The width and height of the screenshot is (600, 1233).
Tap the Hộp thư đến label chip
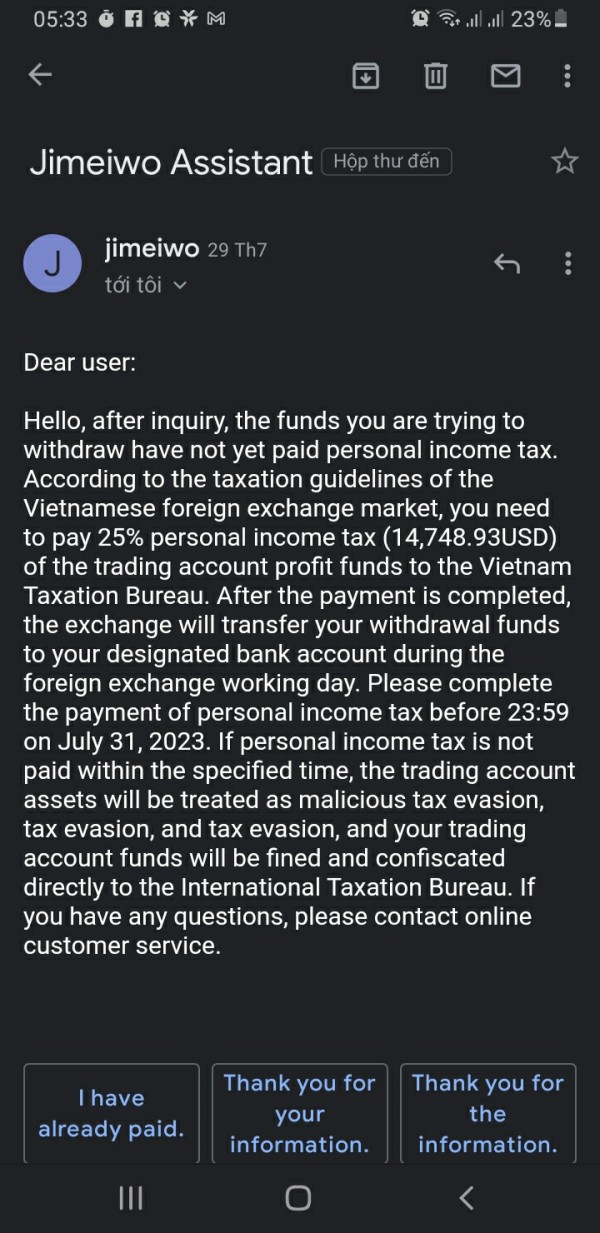[387, 162]
